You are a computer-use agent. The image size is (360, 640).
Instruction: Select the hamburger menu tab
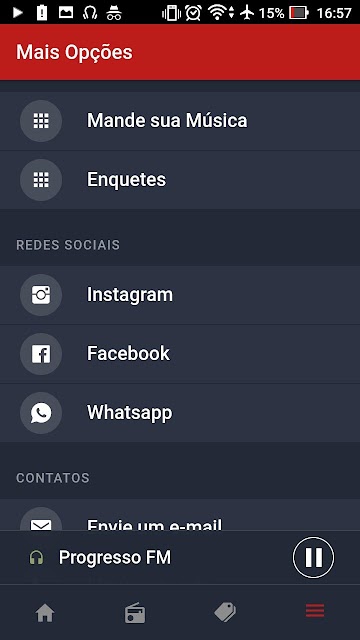(315, 611)
